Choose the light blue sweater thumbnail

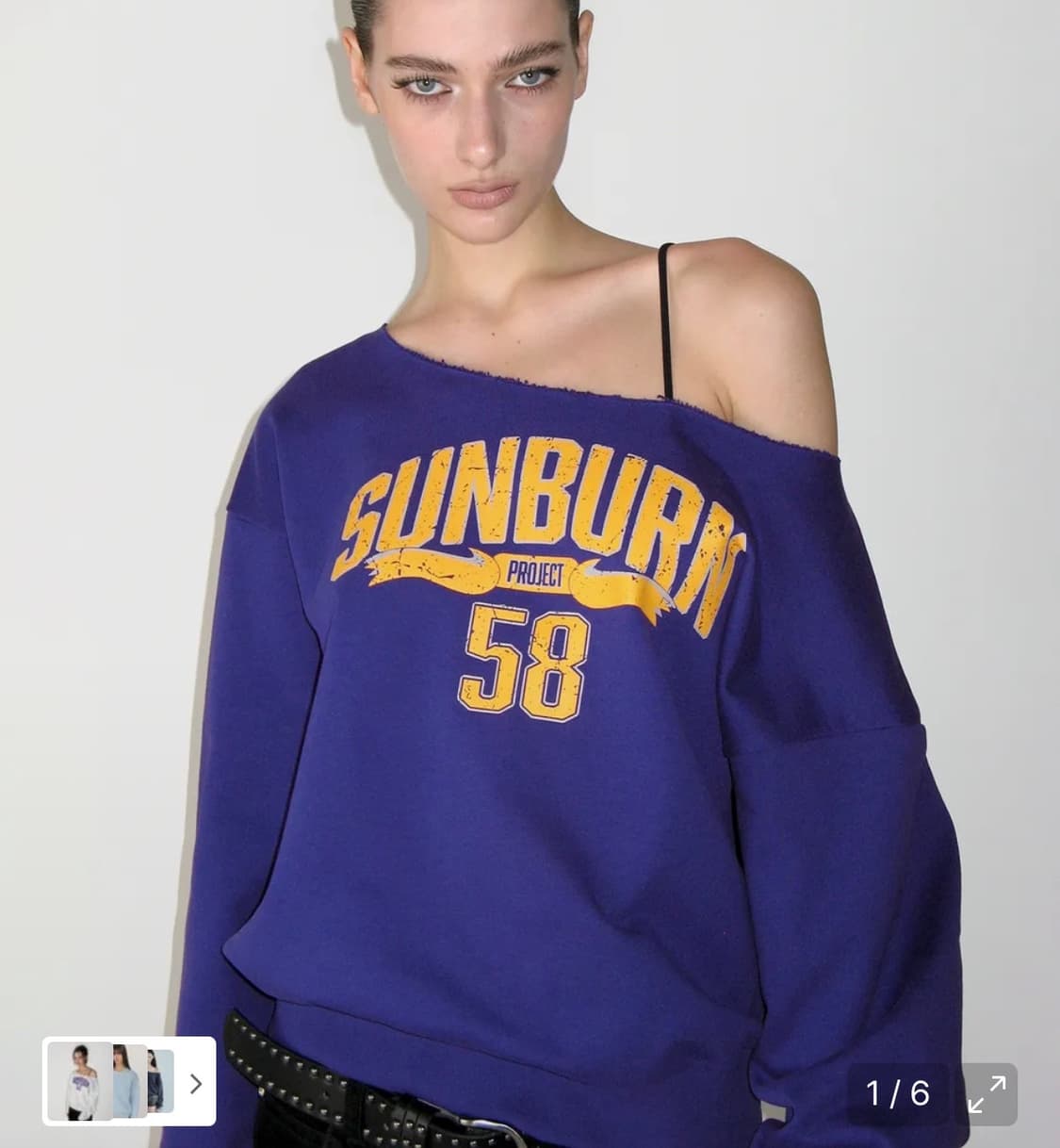(x=127, y=1082)
